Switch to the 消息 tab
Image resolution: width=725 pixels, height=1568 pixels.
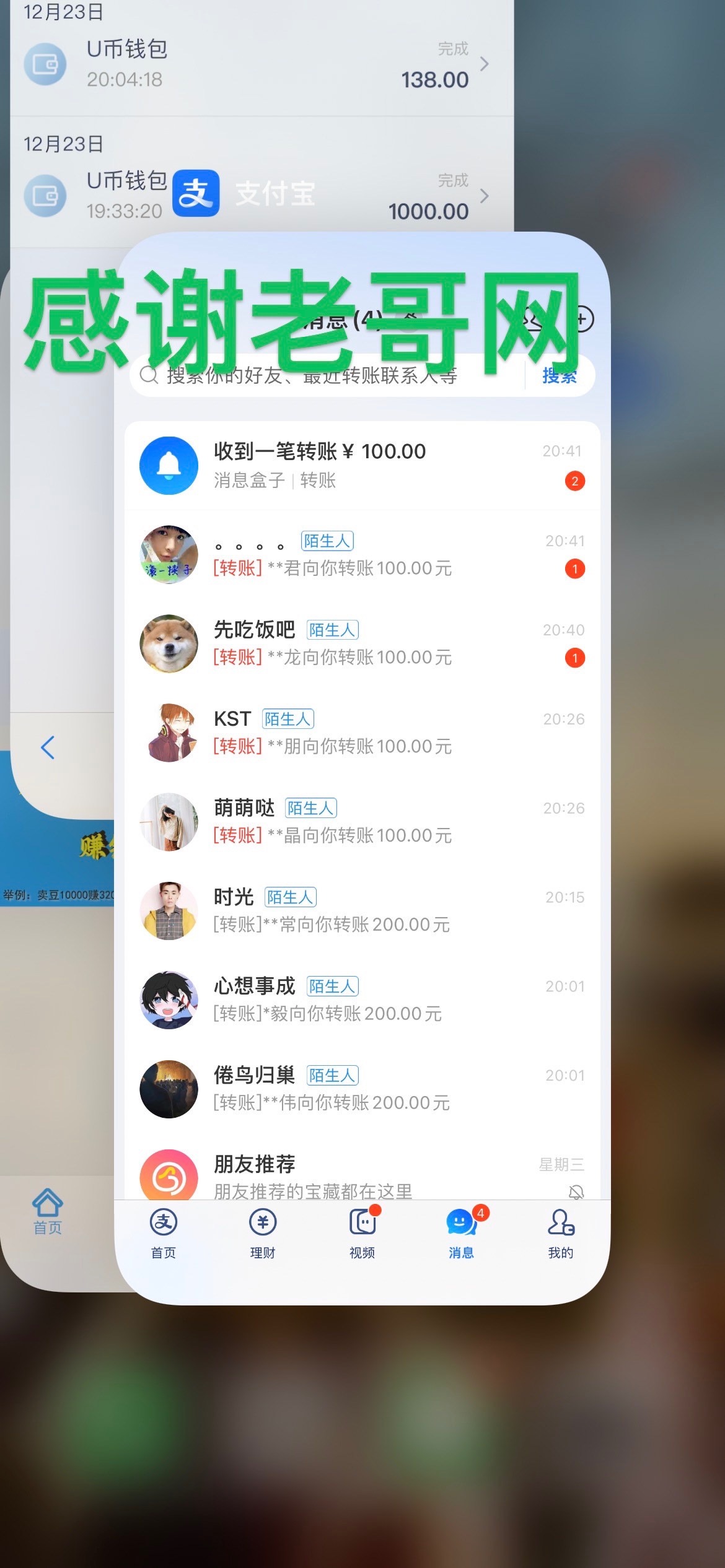click(461, 1234)
